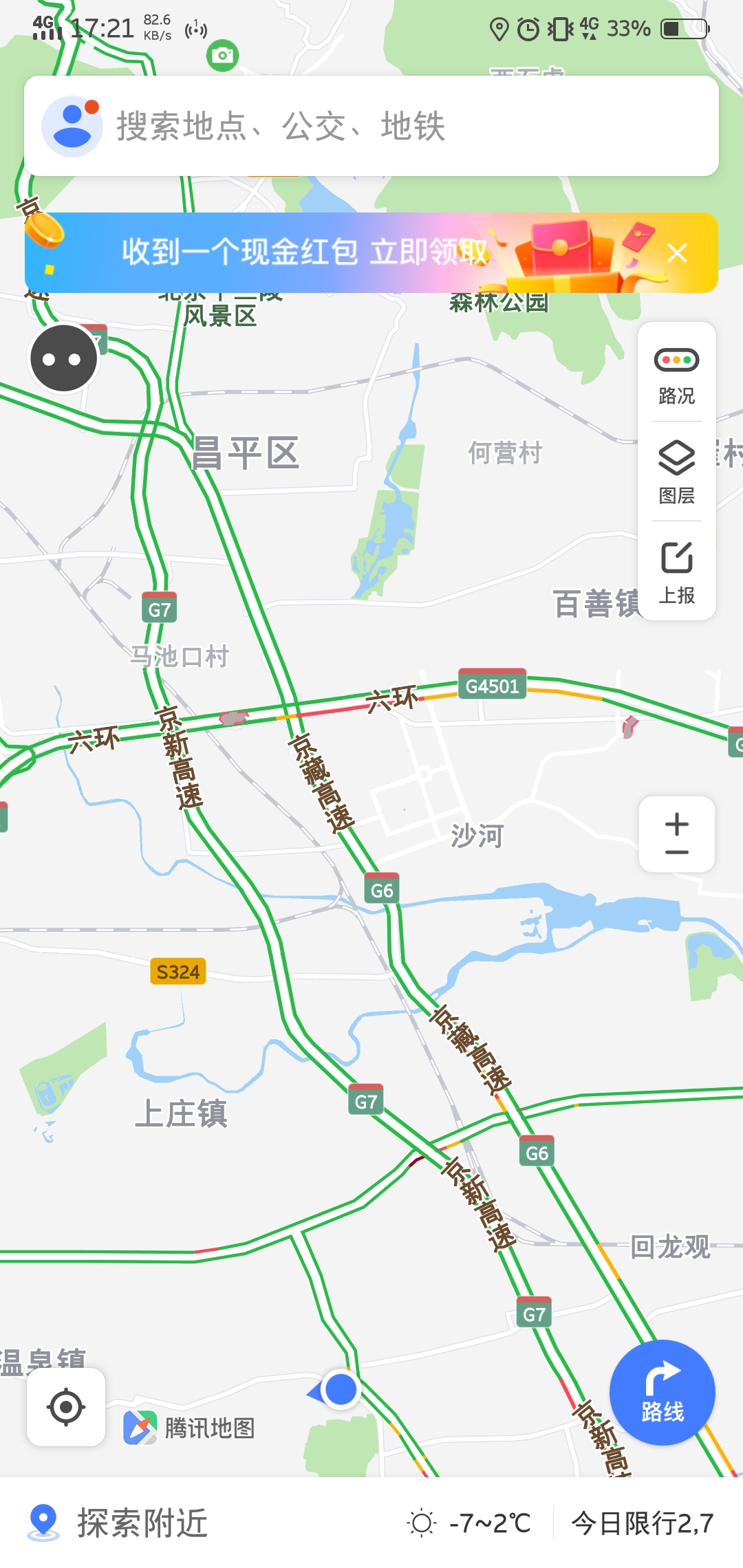Viewport: 743px width, 1568px height.
Task: Recenter map on my location
Action: tap(66, 1407)
